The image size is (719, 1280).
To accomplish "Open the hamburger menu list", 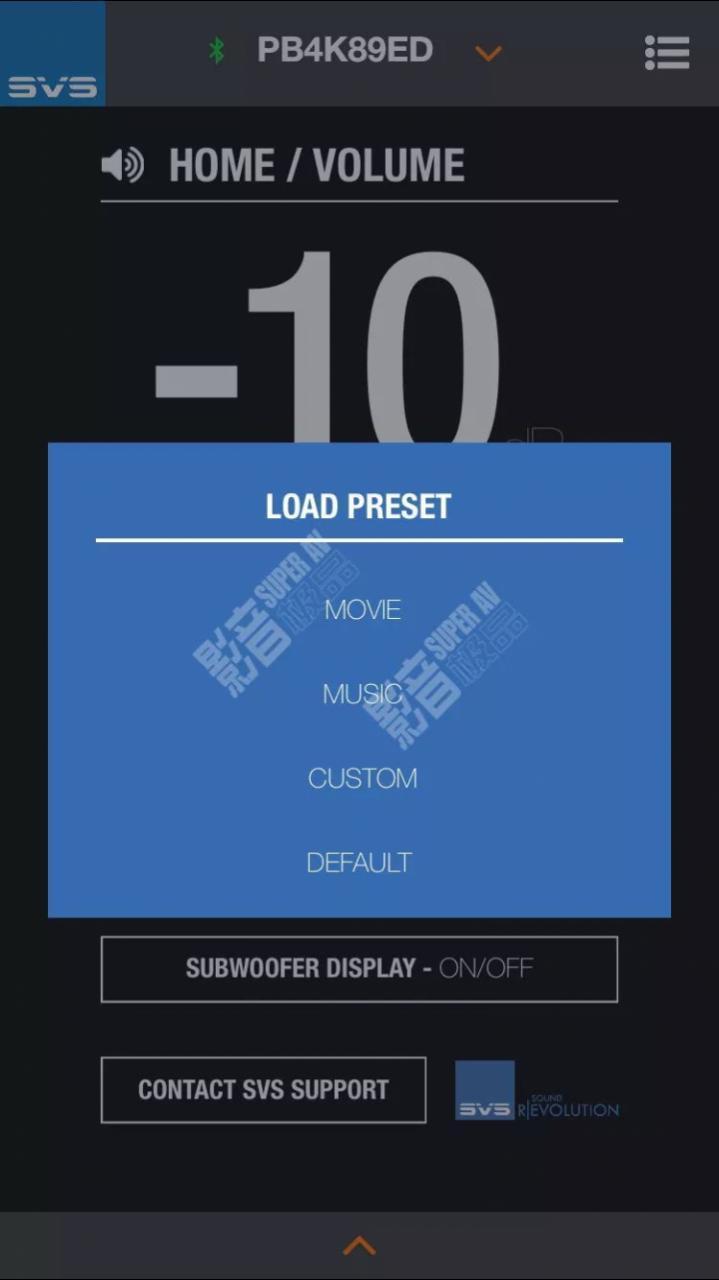I will pos(667,53).
